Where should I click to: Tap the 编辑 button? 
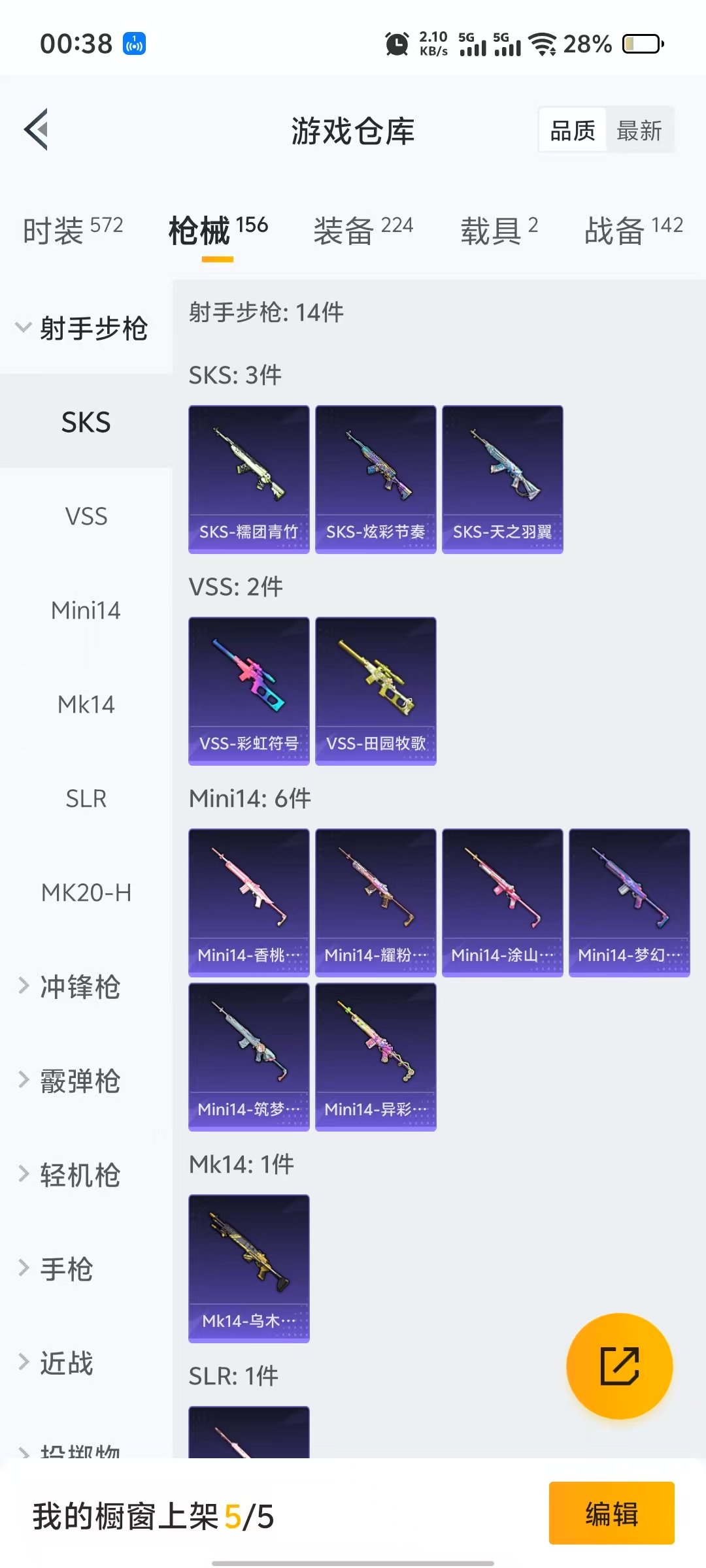coord(611,1513)
